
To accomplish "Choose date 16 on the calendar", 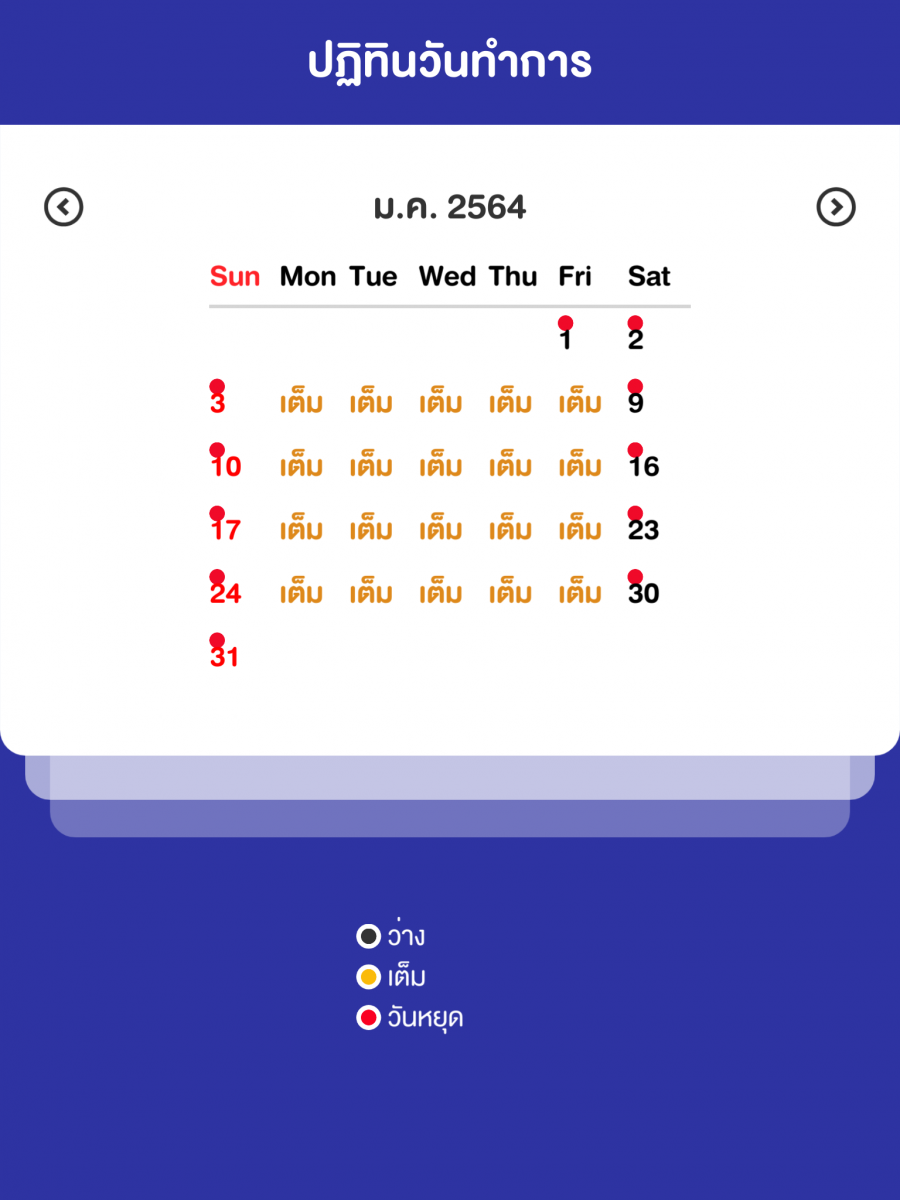I will (643, 466).
